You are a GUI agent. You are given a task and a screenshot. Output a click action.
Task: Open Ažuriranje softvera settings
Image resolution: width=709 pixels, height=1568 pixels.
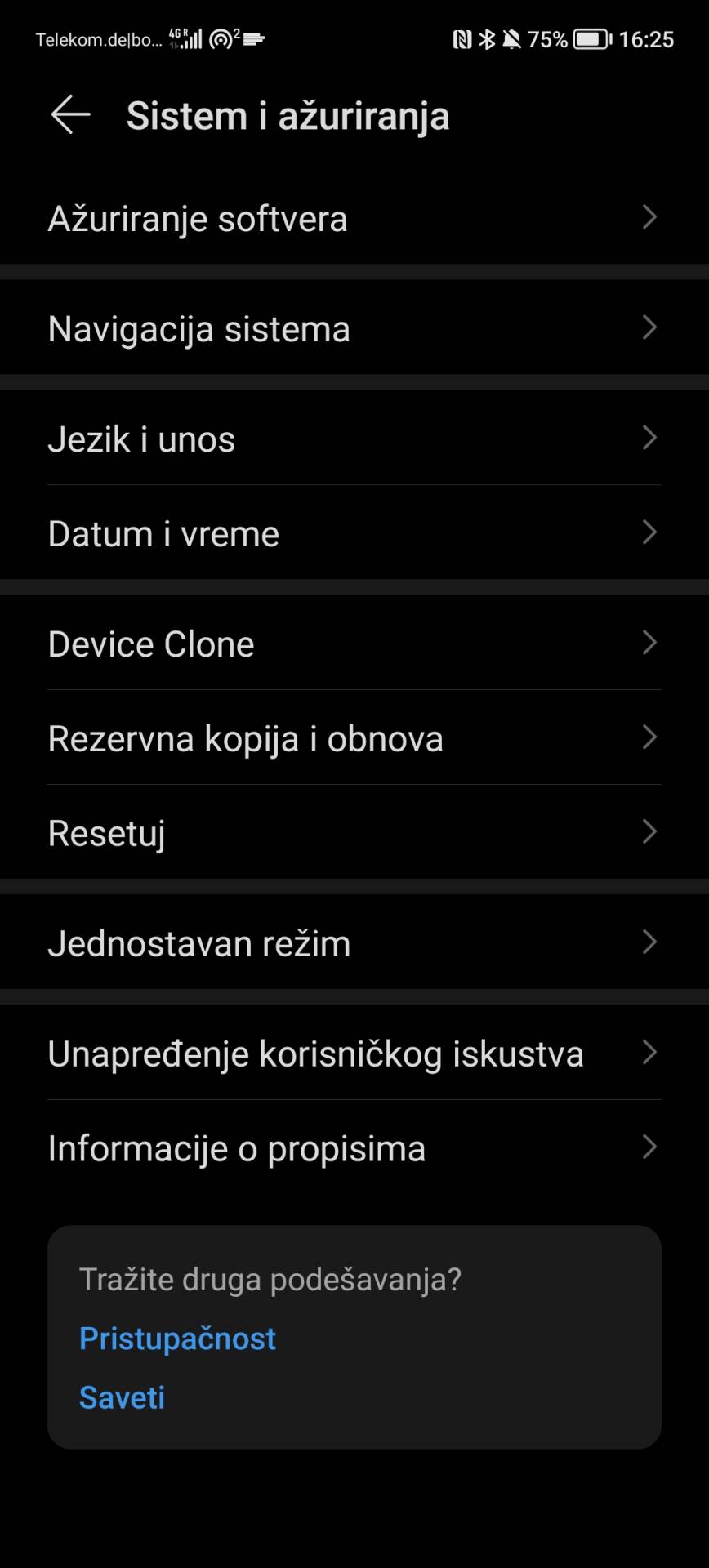[x=354, y=217]
